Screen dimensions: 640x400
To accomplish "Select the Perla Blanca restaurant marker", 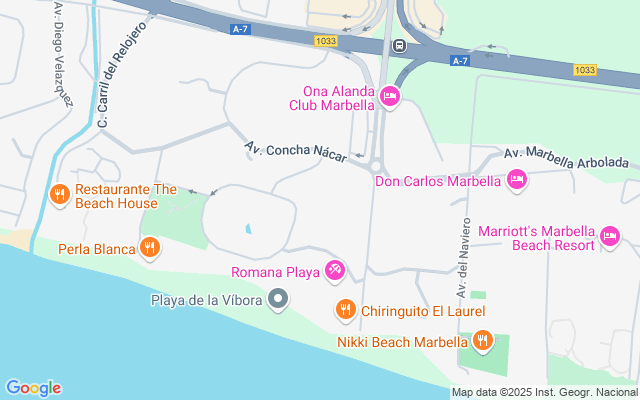I will pos(150,248).
